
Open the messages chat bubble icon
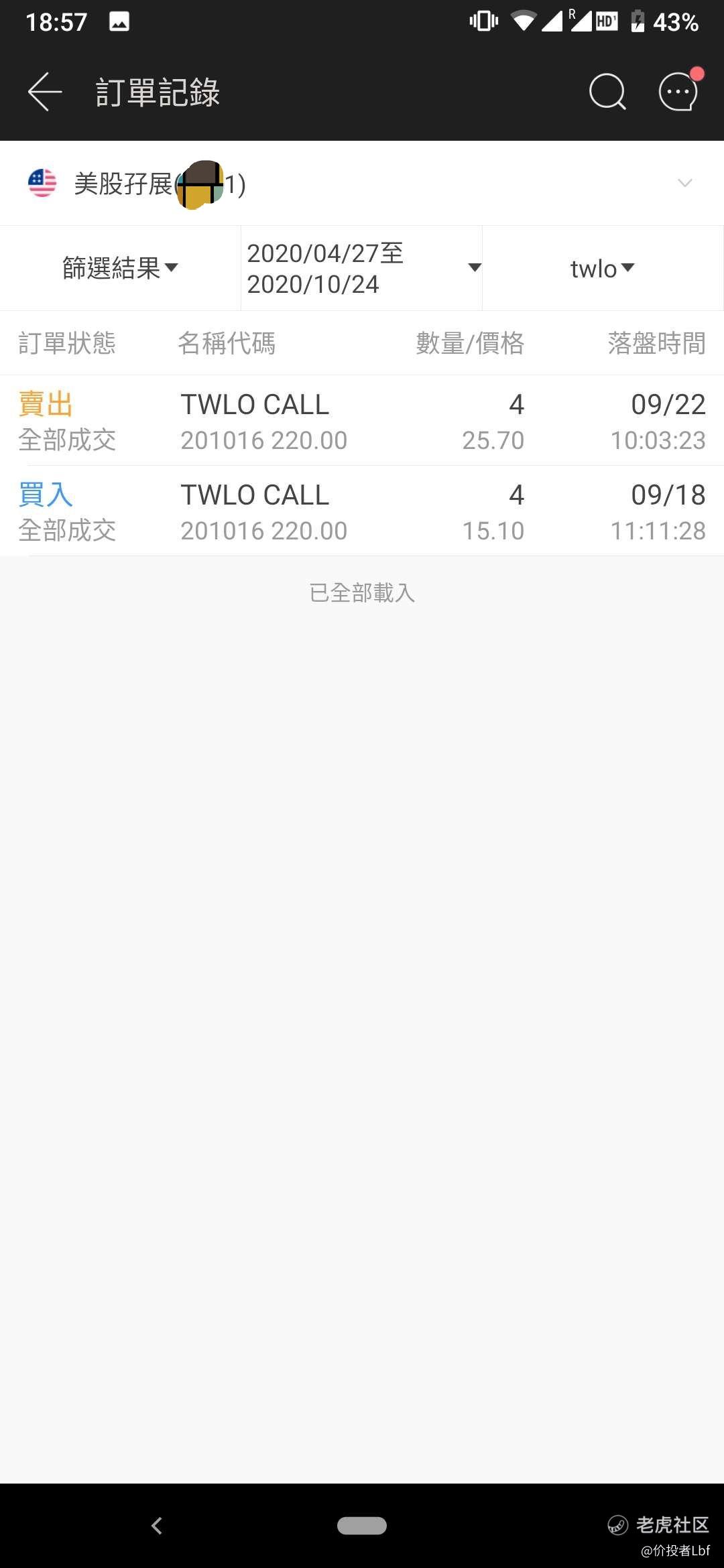pos(680,90)
